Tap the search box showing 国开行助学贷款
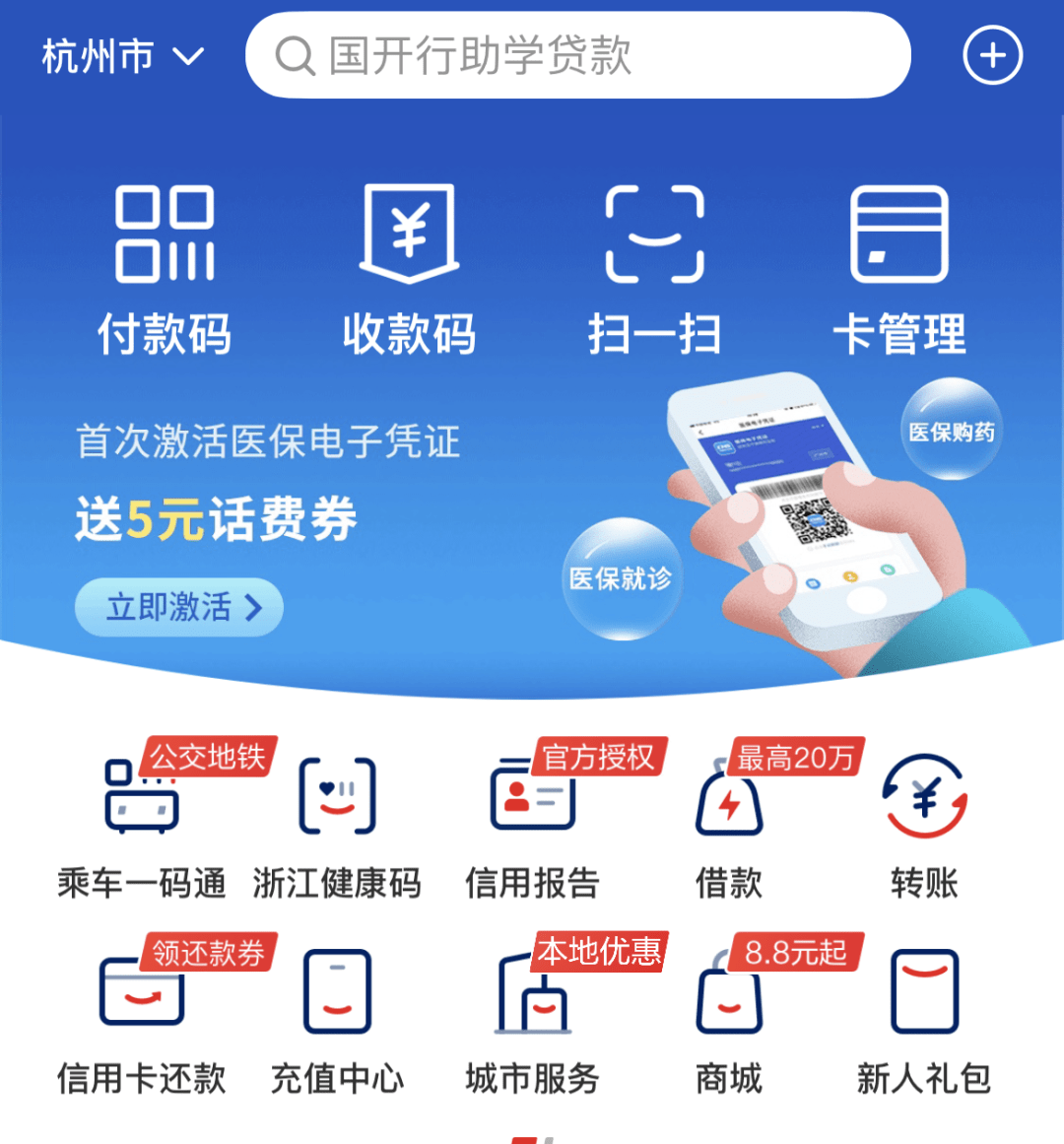 click(577, 55)
